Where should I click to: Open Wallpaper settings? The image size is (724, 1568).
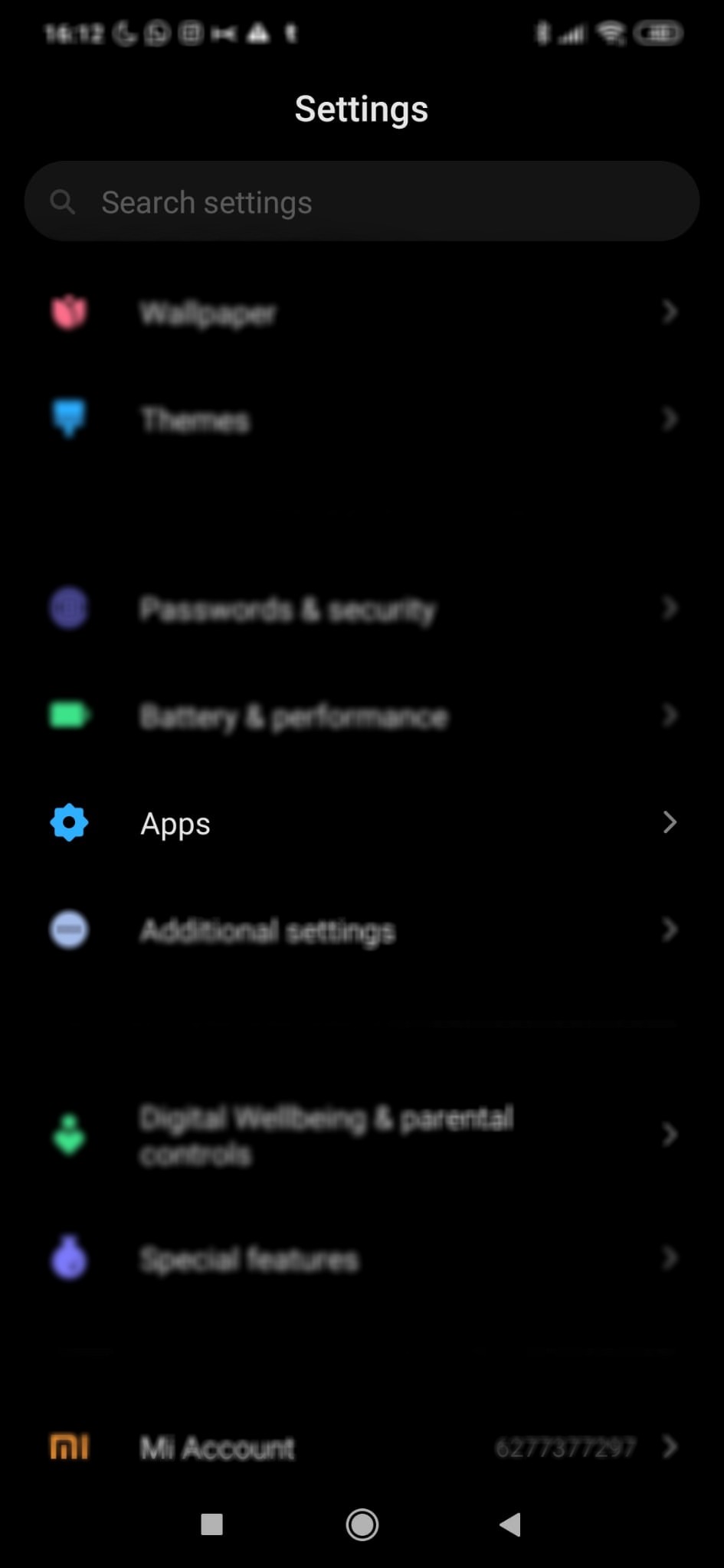tap(362, 312)
